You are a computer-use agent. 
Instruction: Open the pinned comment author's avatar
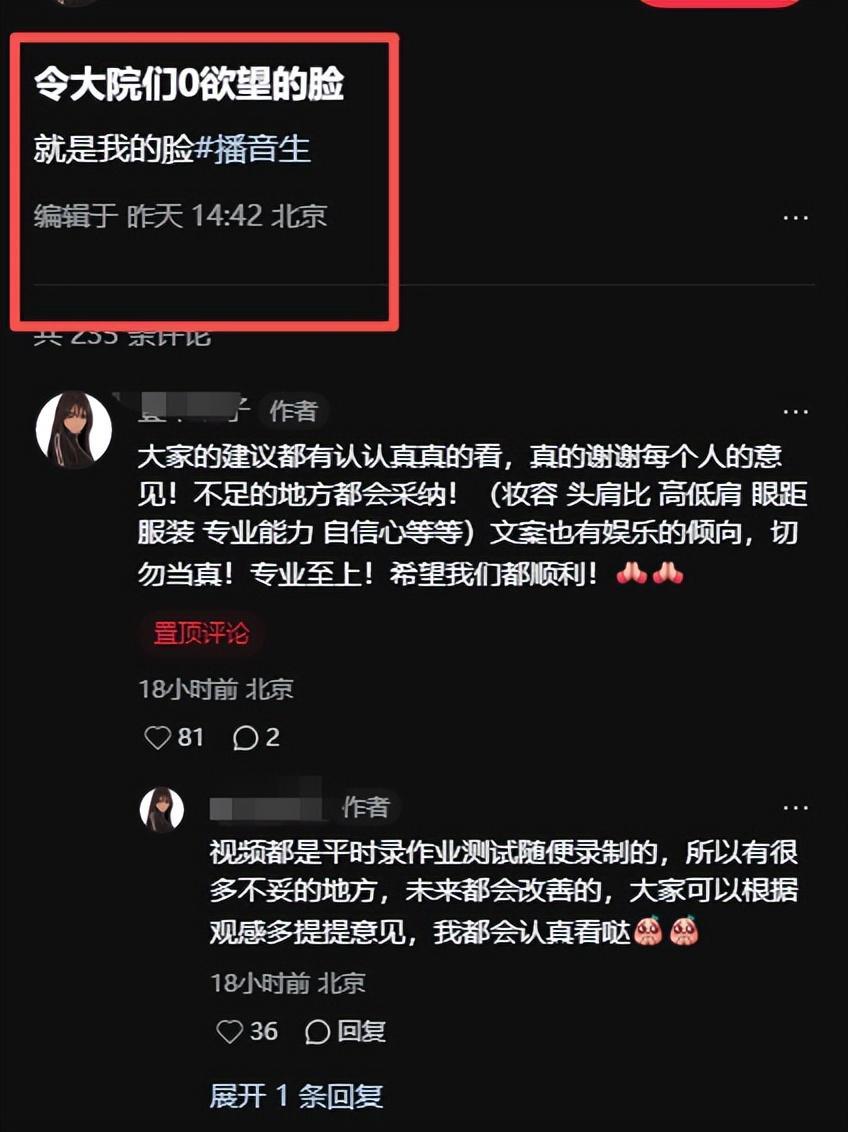[73, 429]
